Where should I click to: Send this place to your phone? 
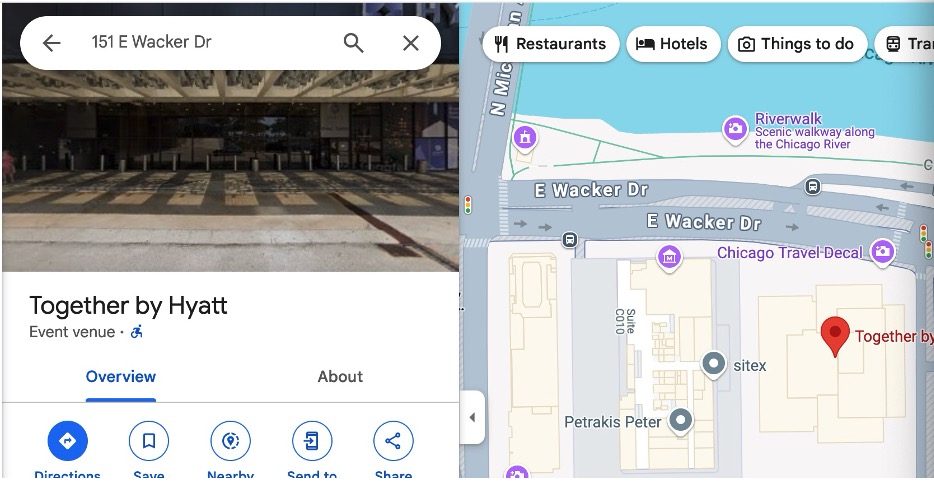point(312,441)
